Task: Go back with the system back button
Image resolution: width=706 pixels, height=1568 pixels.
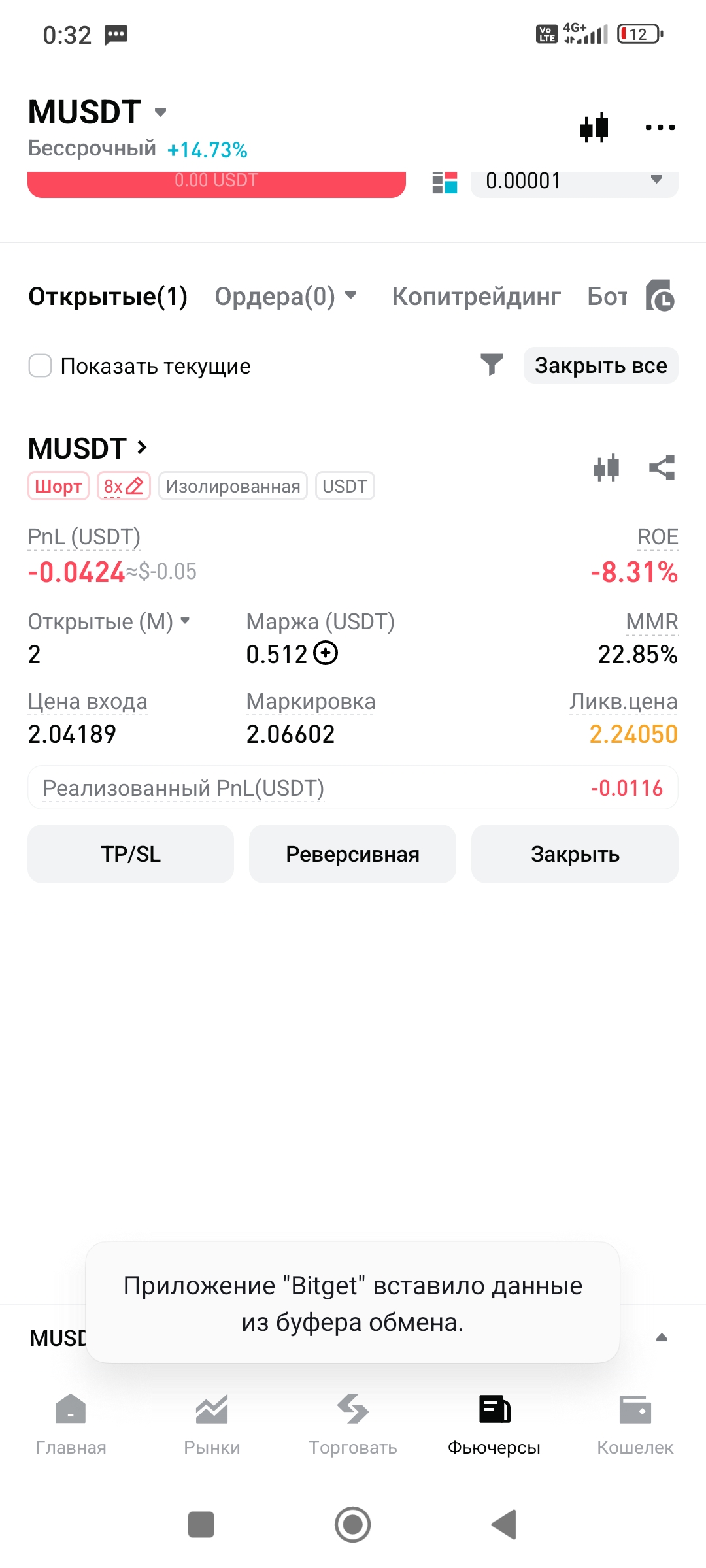Action: 505,1524
